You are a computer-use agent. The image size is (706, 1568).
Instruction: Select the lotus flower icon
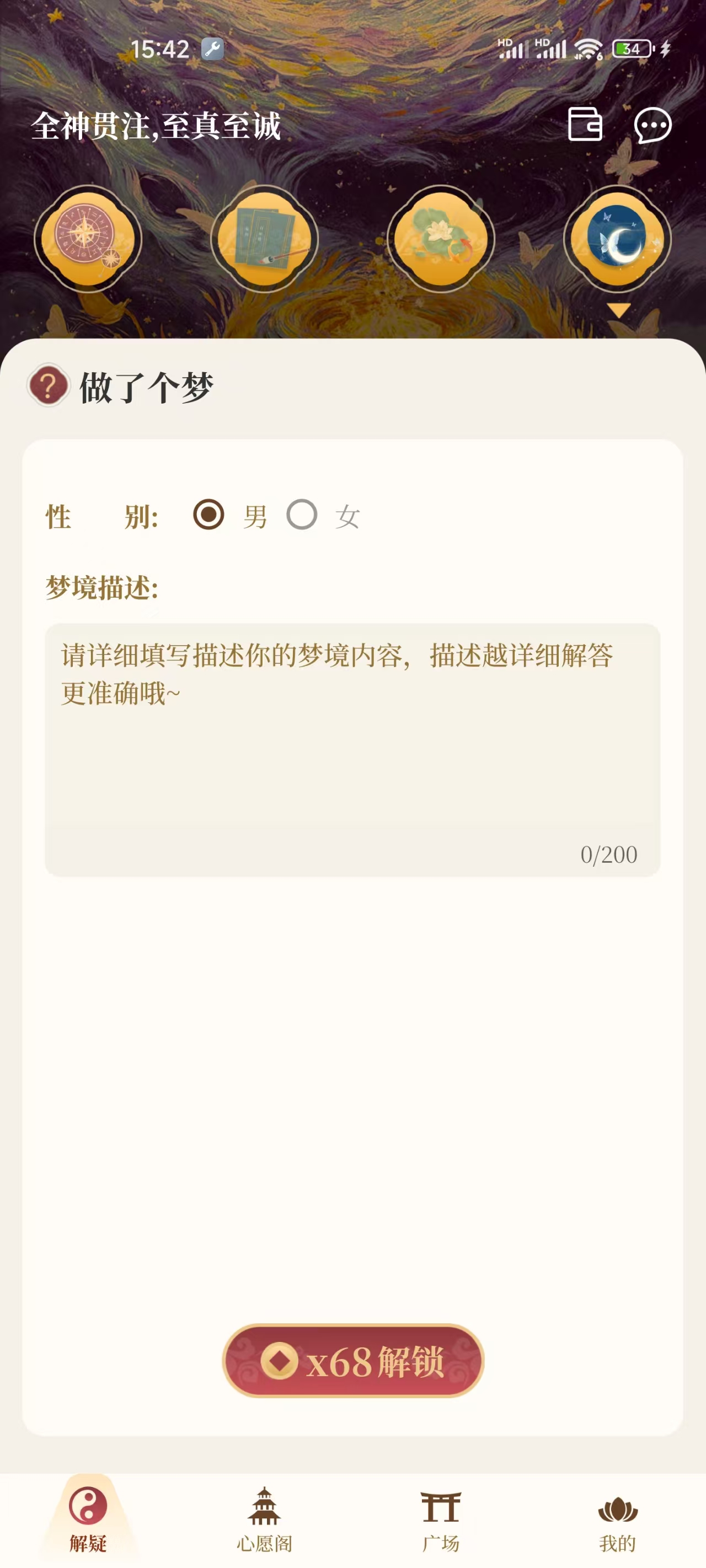pos(441,238)
